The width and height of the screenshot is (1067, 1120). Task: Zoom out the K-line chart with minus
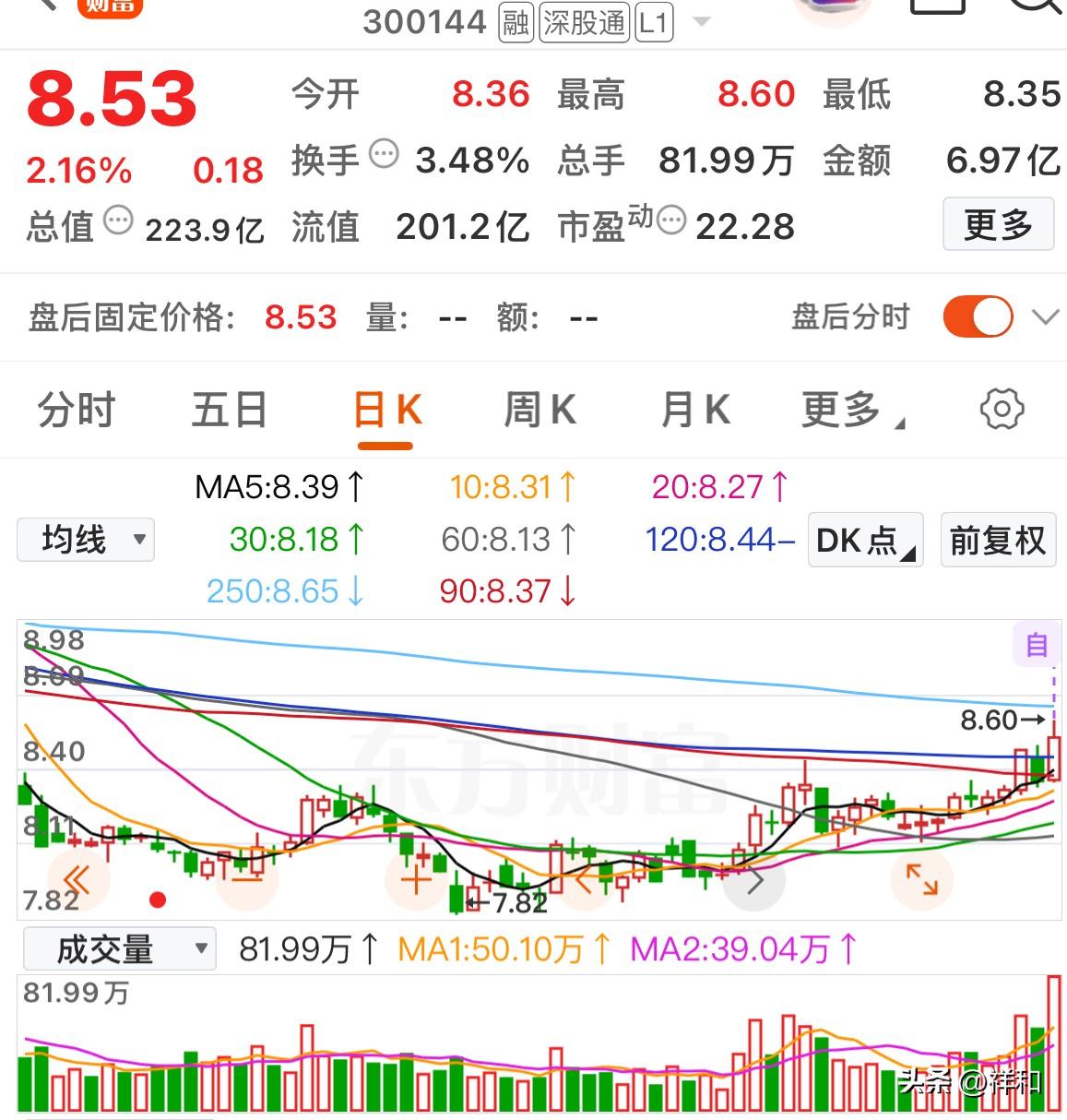pos(246,880)
